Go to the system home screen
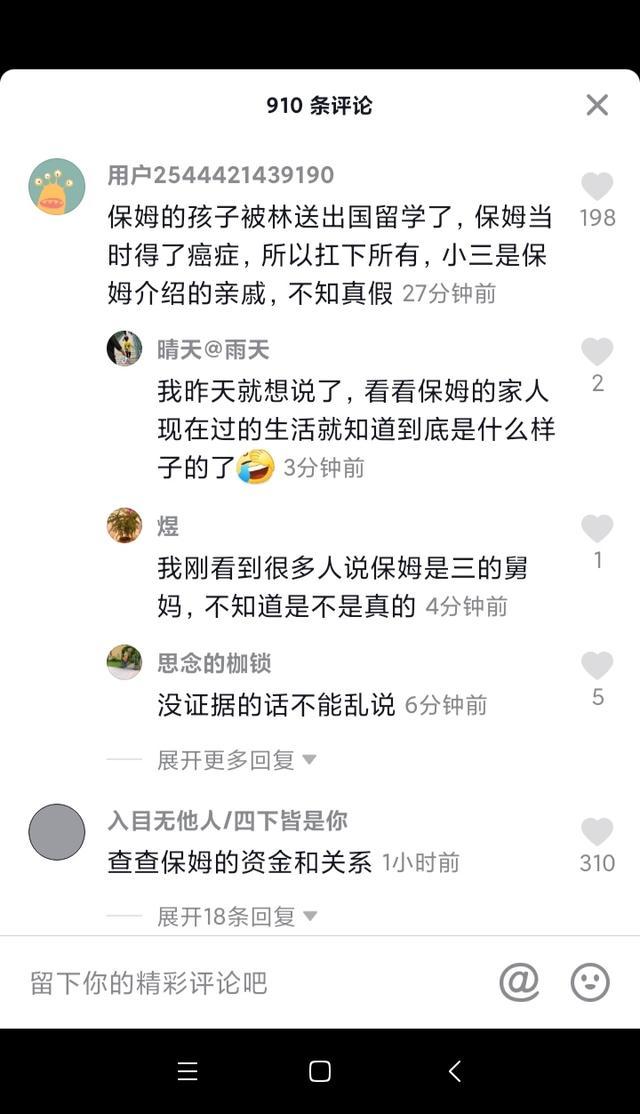 [320, 1072]
